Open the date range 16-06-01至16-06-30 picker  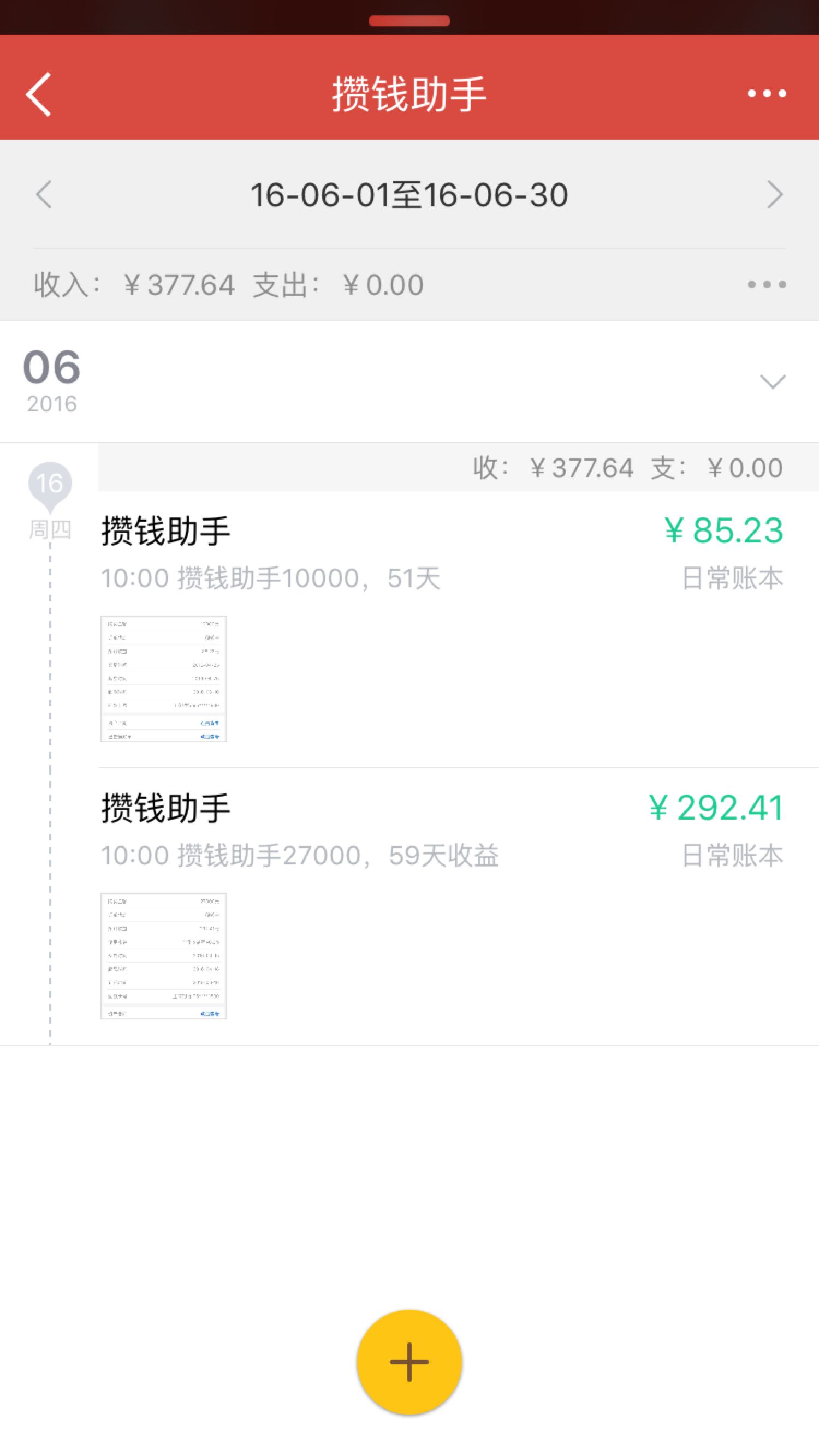[x=409, y=195]
